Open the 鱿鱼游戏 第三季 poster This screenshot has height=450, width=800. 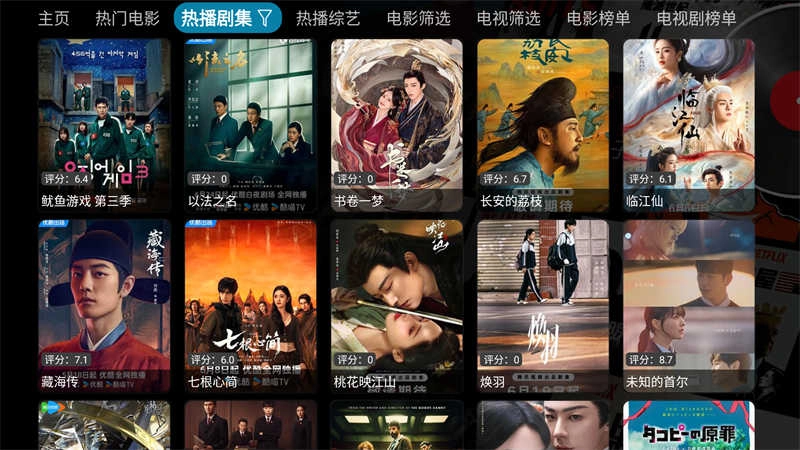104,125
